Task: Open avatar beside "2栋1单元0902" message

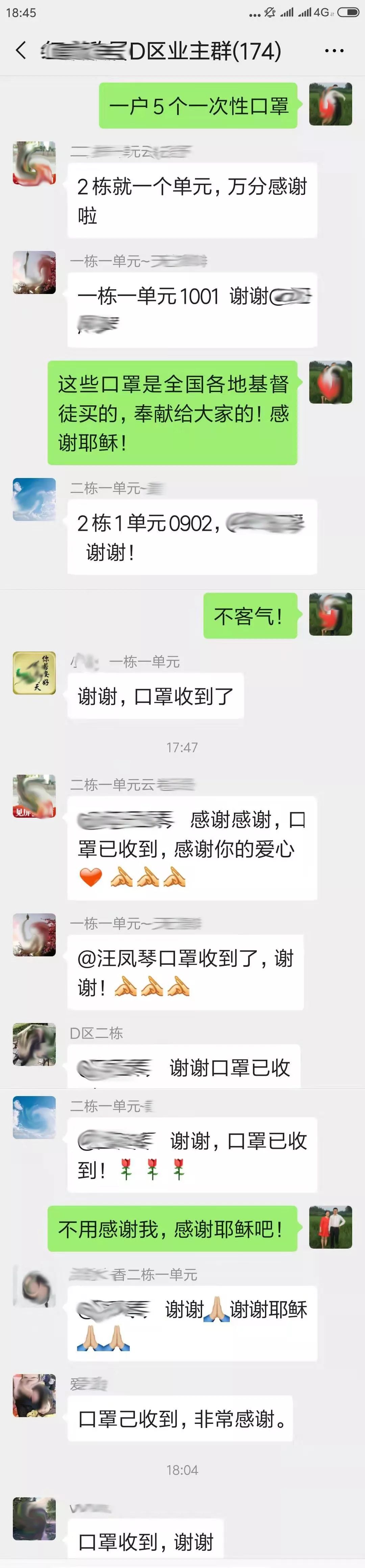Action: point(34,500)
